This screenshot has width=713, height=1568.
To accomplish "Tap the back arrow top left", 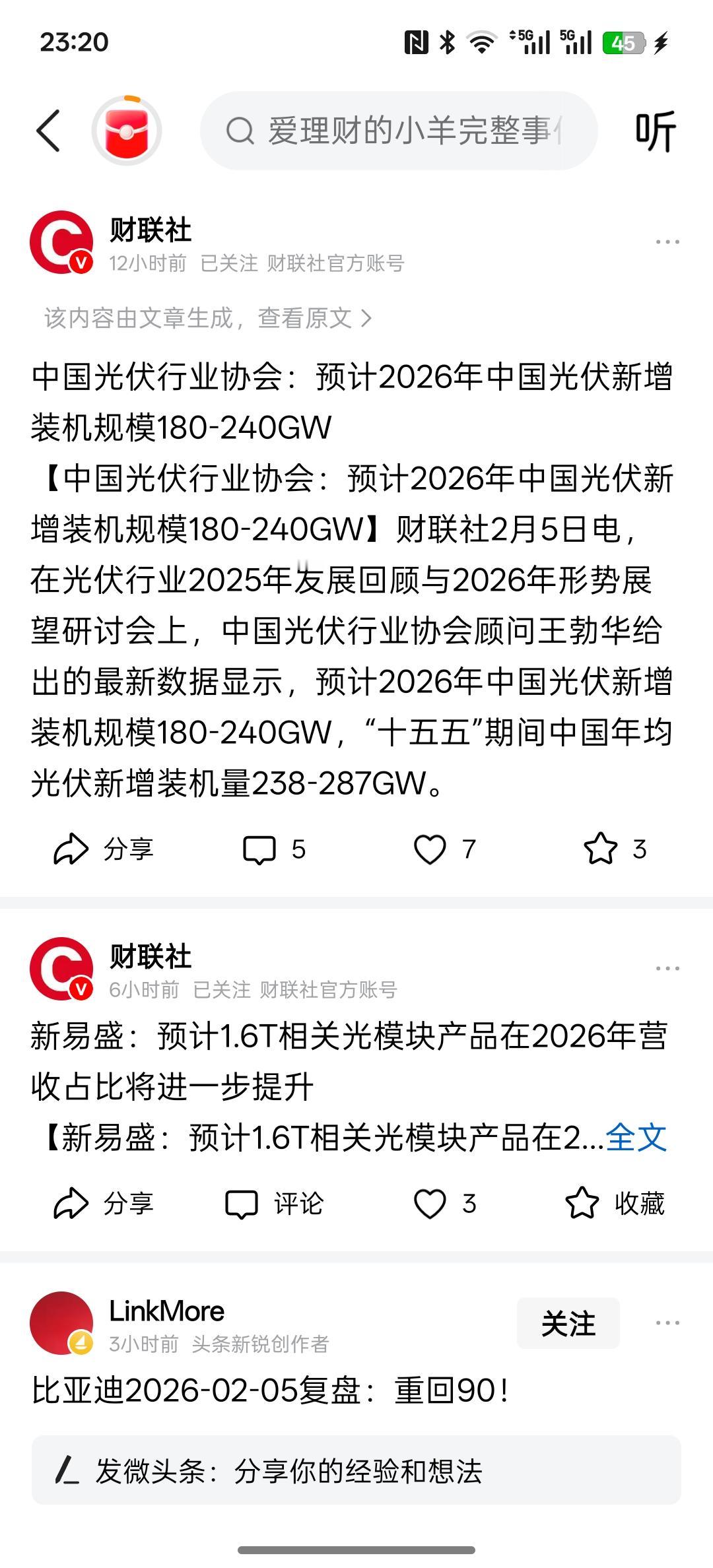I will click(x=50, y=131).
